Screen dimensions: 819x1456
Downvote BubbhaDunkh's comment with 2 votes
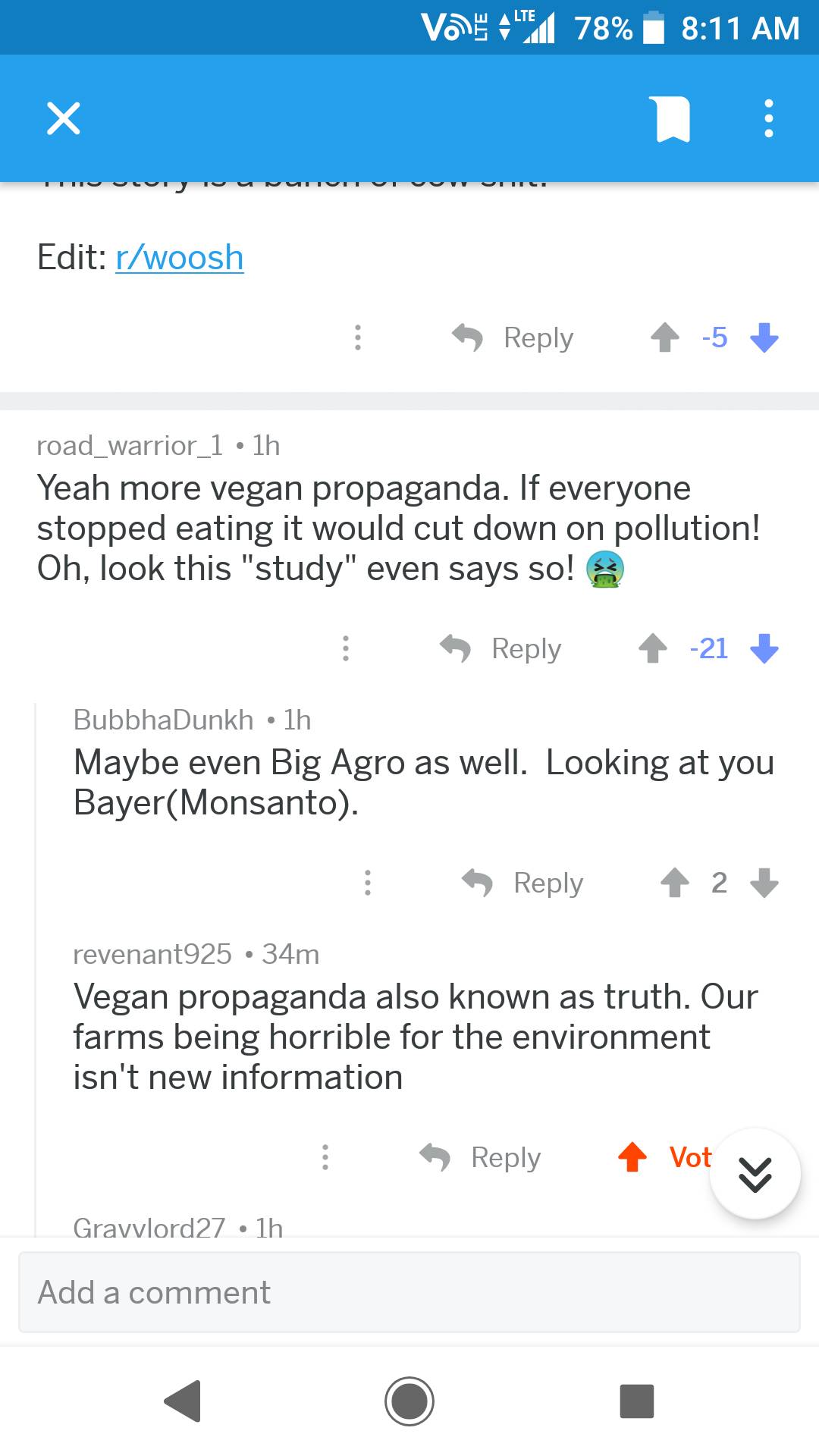pos(765,883)
